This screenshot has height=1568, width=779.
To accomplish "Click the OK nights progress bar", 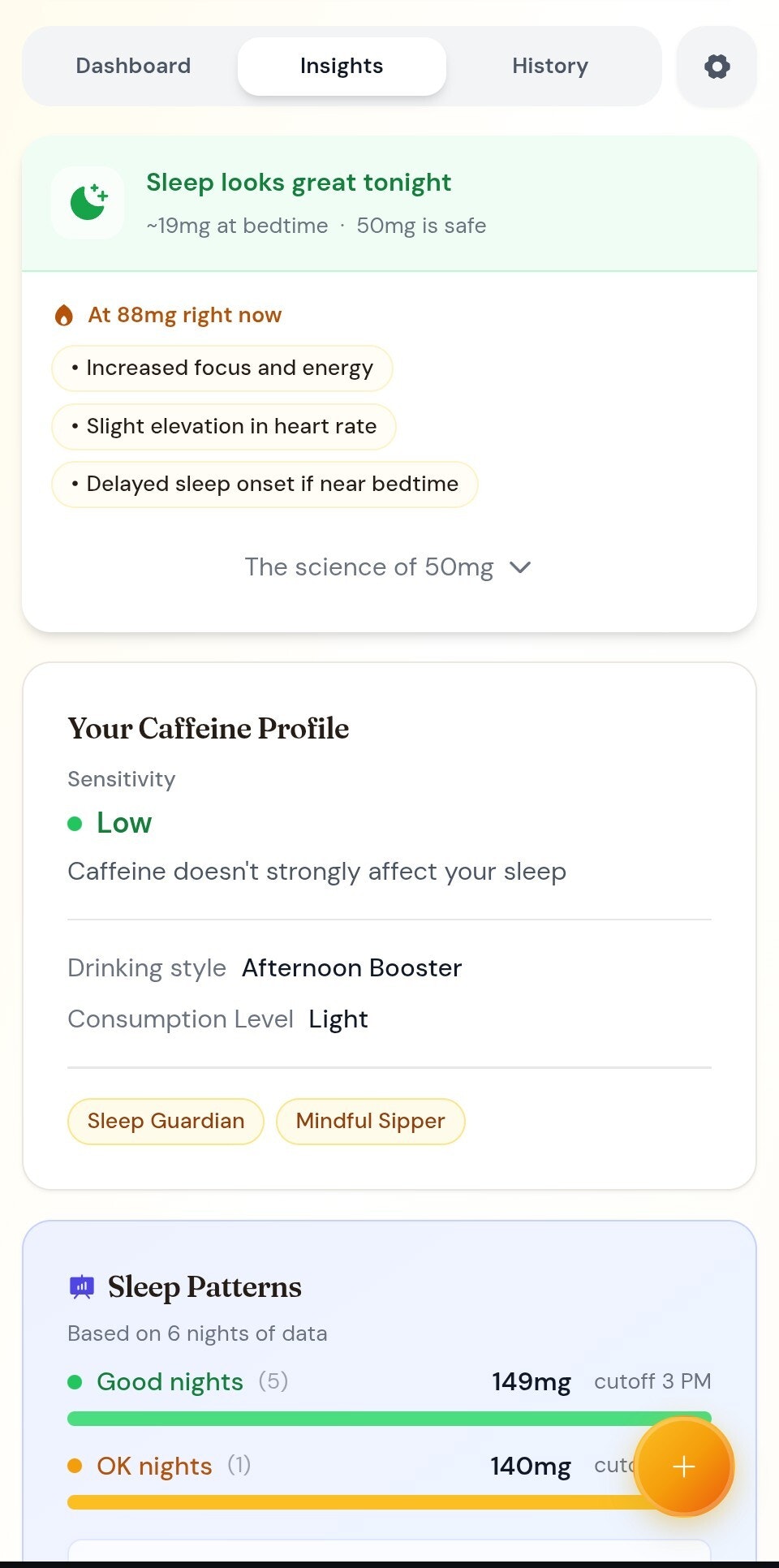I will tap(325, 1503).
